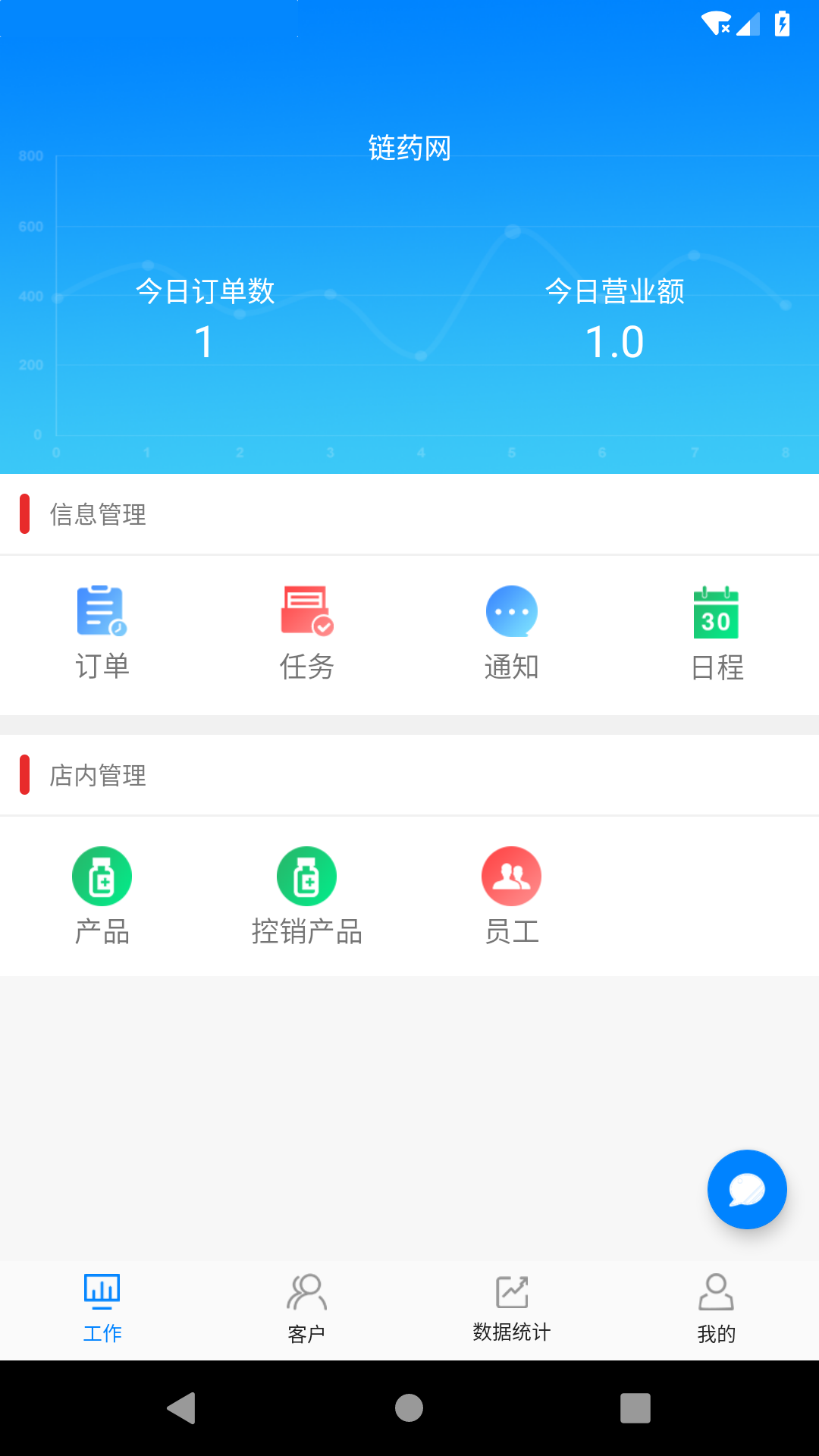Tap the system home button
This screenshot has width=819, height=1456.
coord(409,1408)
